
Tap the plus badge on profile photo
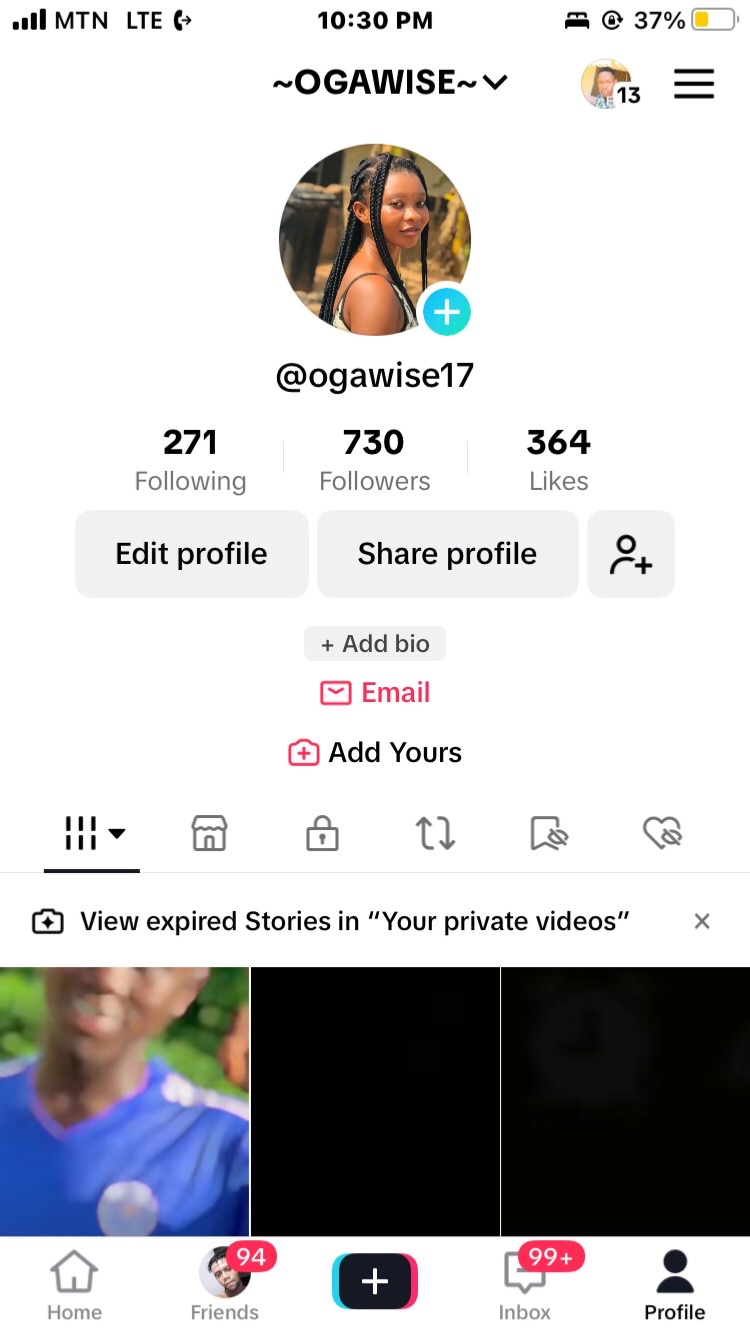coord(446,312)
